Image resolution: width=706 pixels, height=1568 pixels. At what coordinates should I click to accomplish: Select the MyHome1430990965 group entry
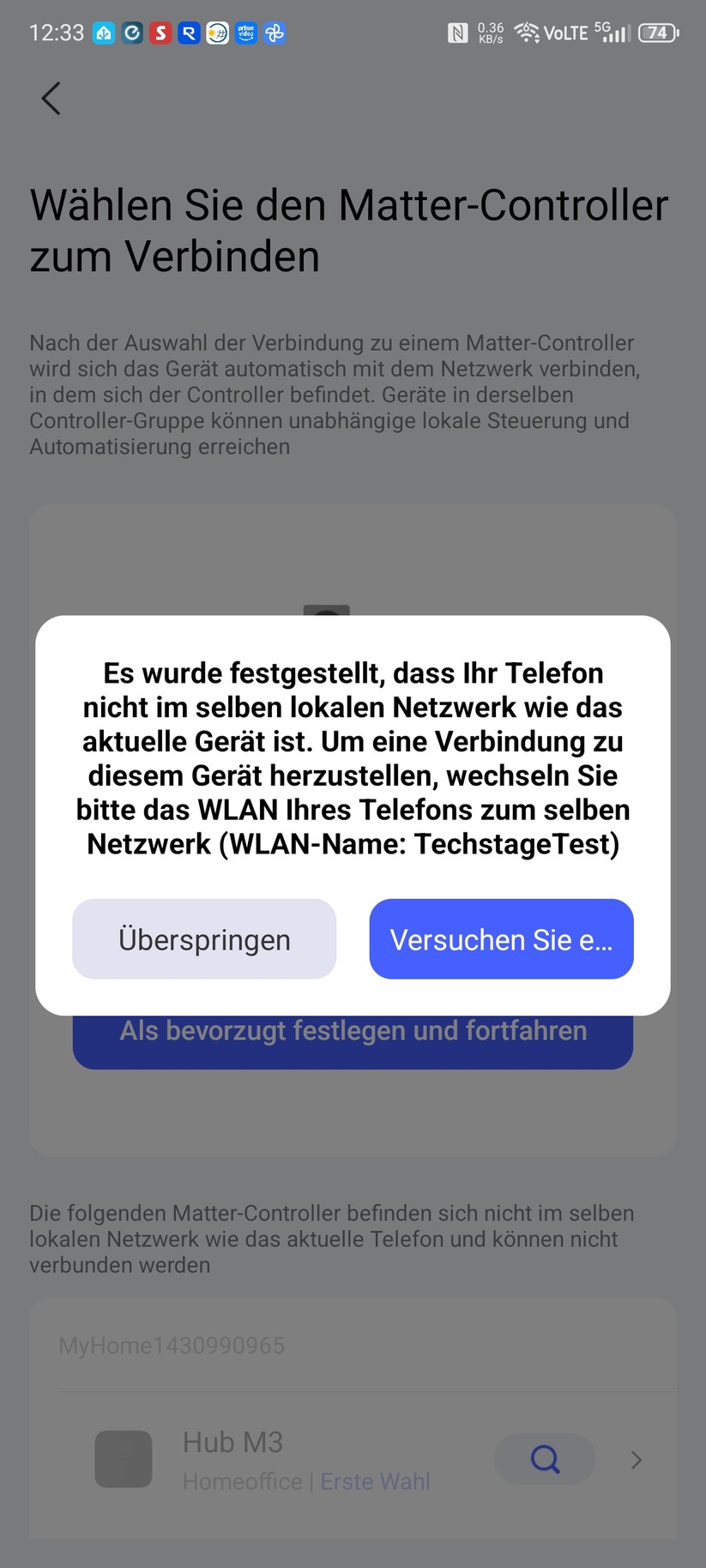[172, 1345]
